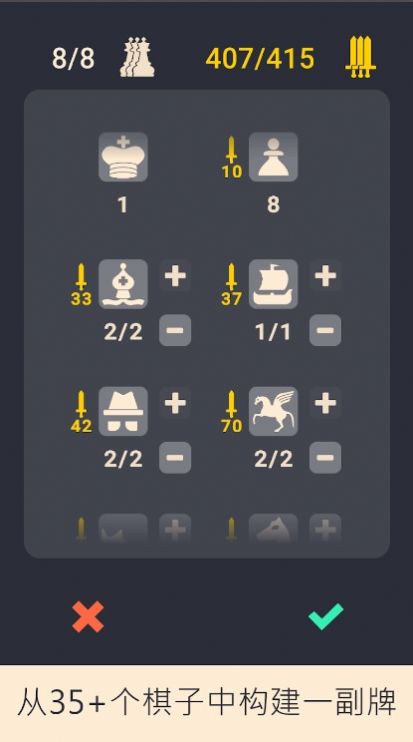Open the ship piece details
The height and width of the screenshot is (742, 413).
273,284
